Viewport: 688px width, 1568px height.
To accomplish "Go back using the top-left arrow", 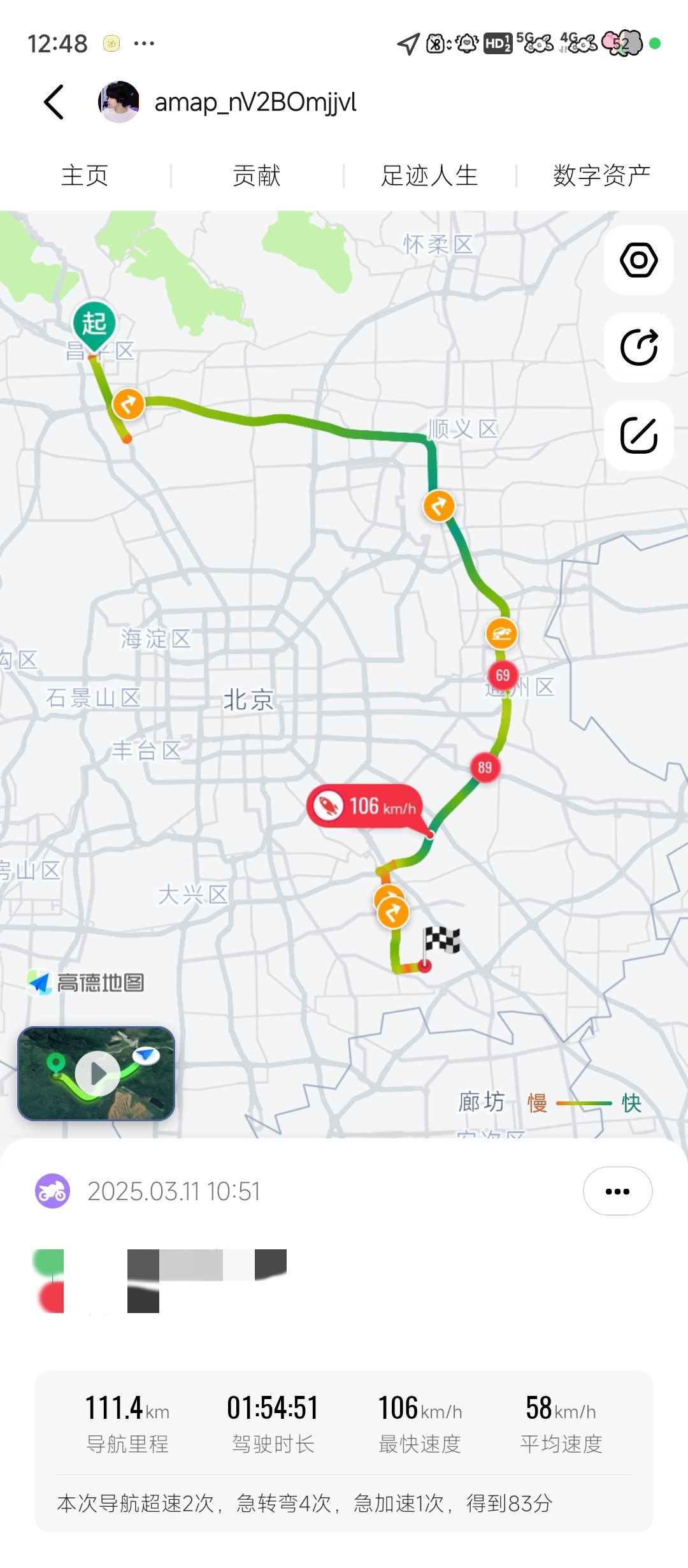I will pyautogui.click(x=54, y=102).
